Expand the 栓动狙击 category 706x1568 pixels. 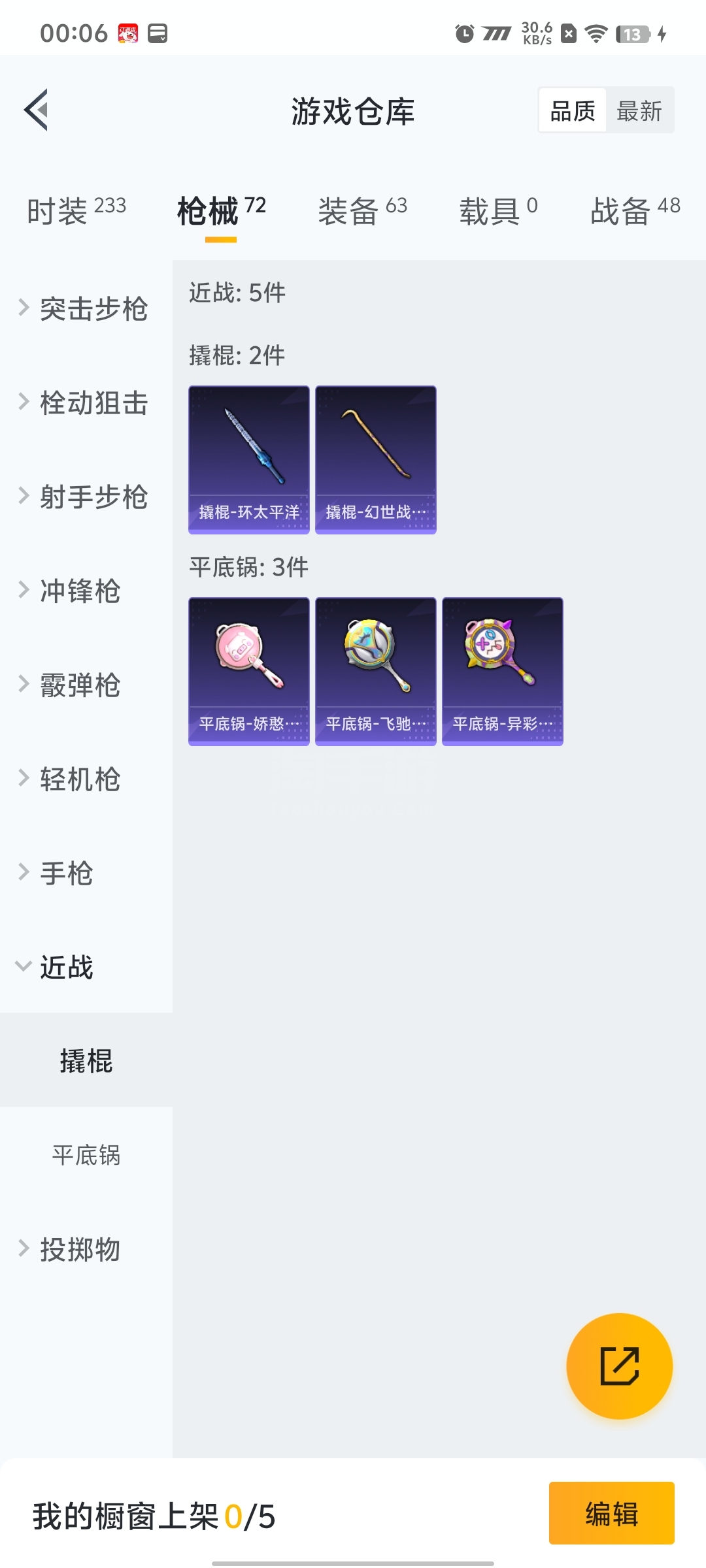pos(85,402)
